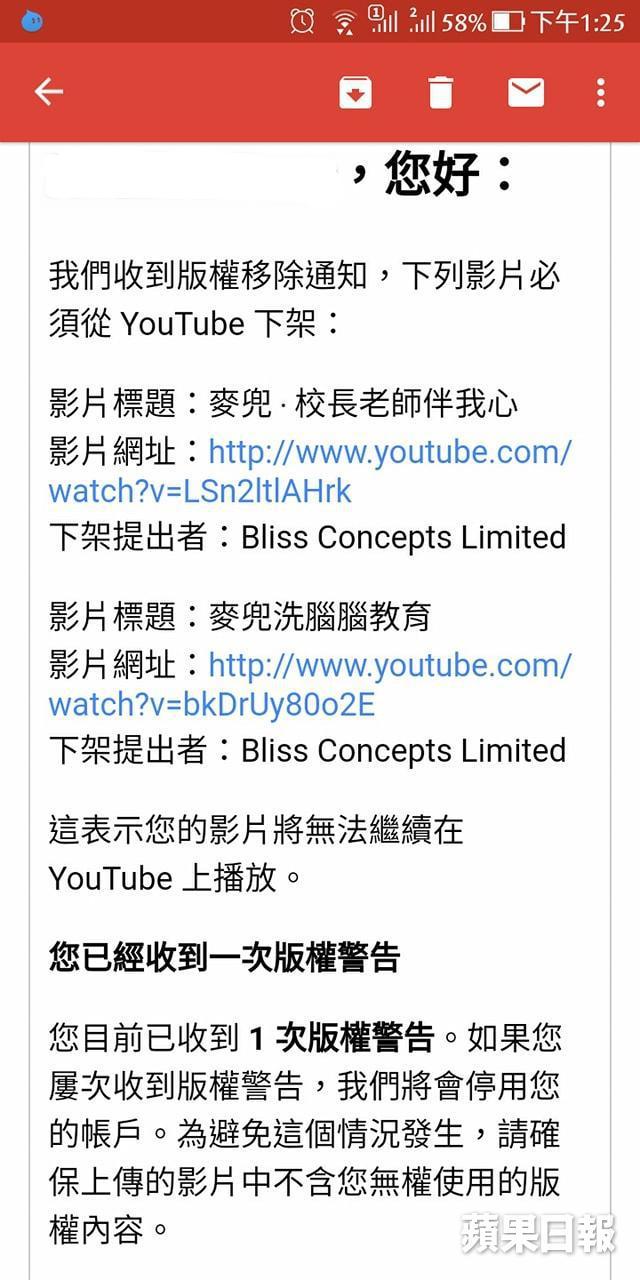Screen dimensions: 640x1280
Task: Go back to the inbox
Action: pos(48,93)
